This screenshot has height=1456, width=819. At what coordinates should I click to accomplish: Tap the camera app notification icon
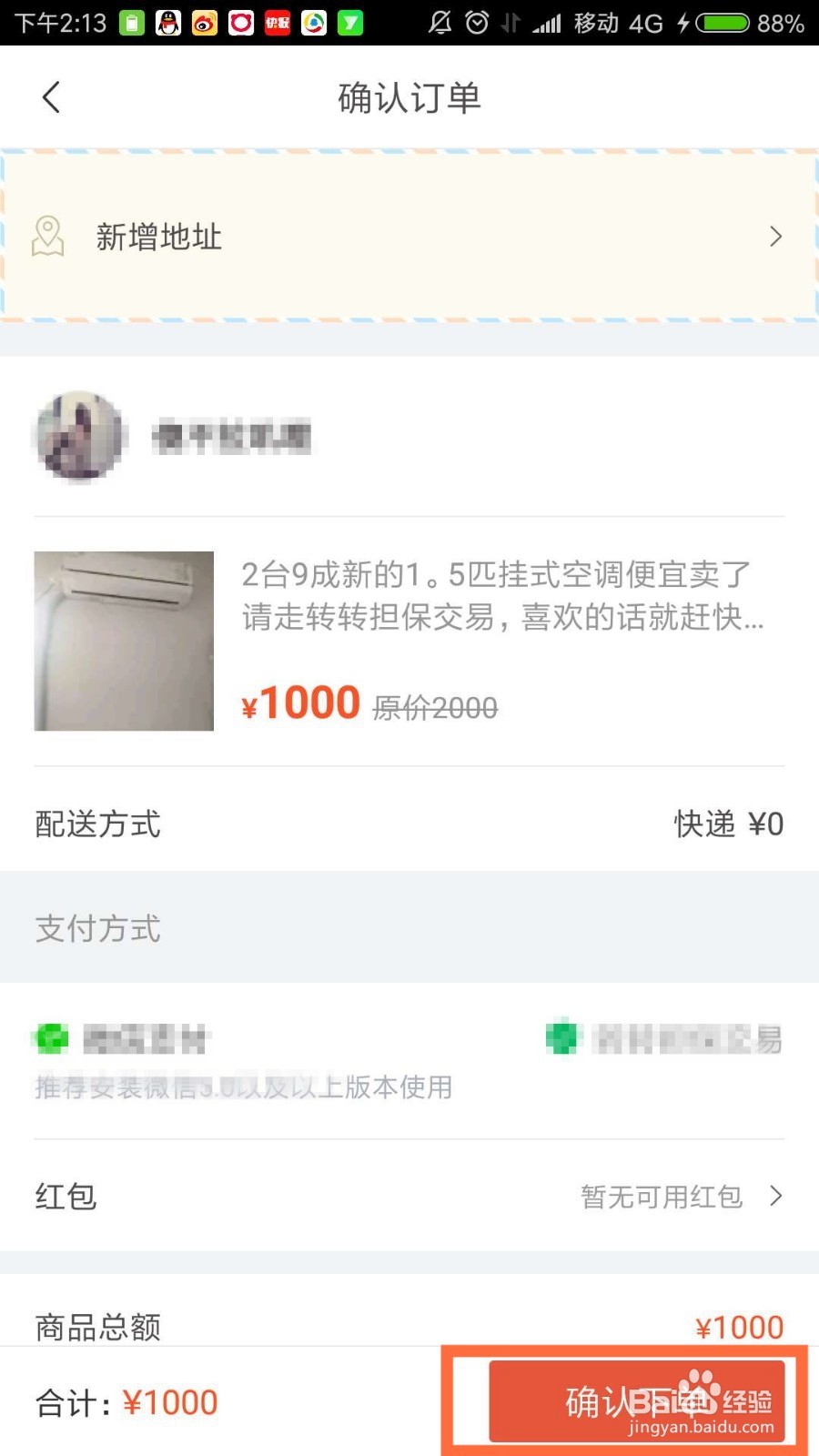point(239,20)
